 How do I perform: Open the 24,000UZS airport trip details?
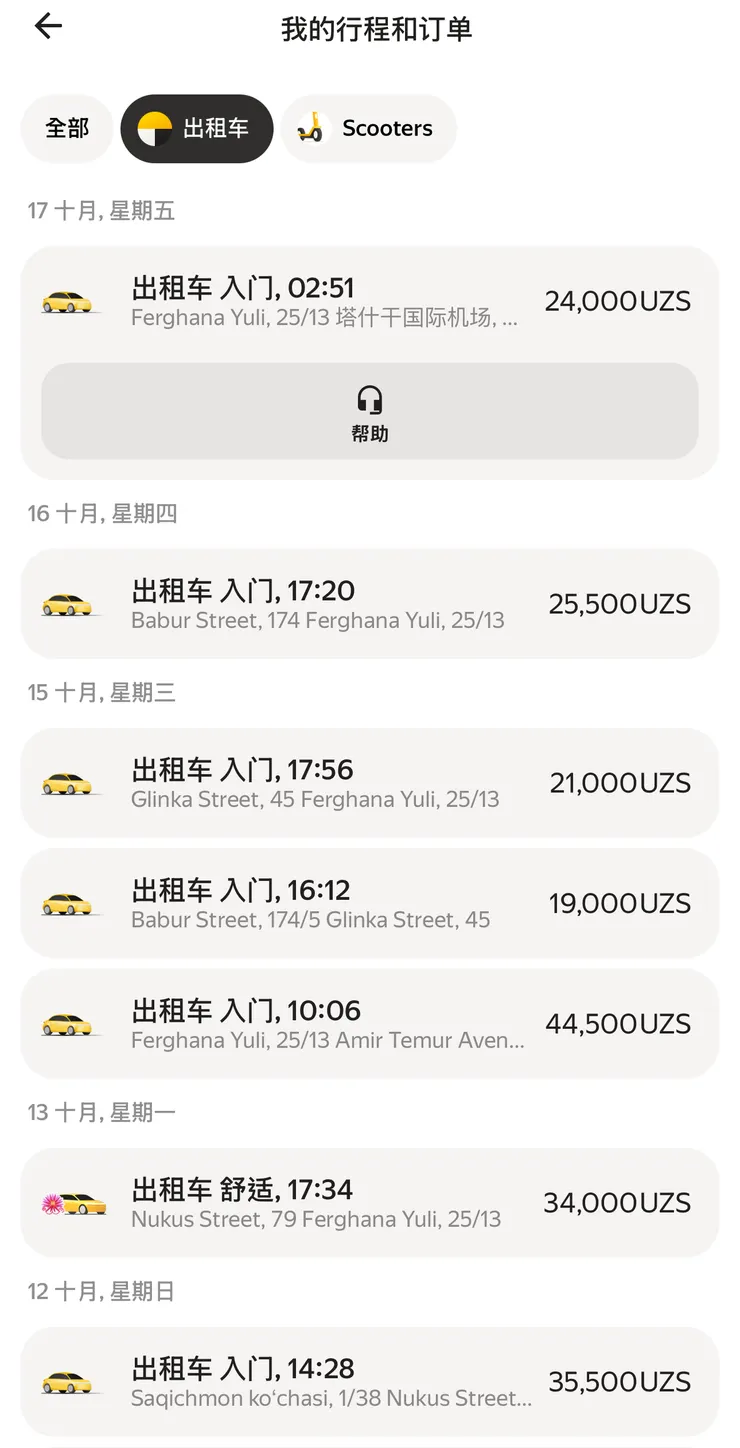[370, 300]
